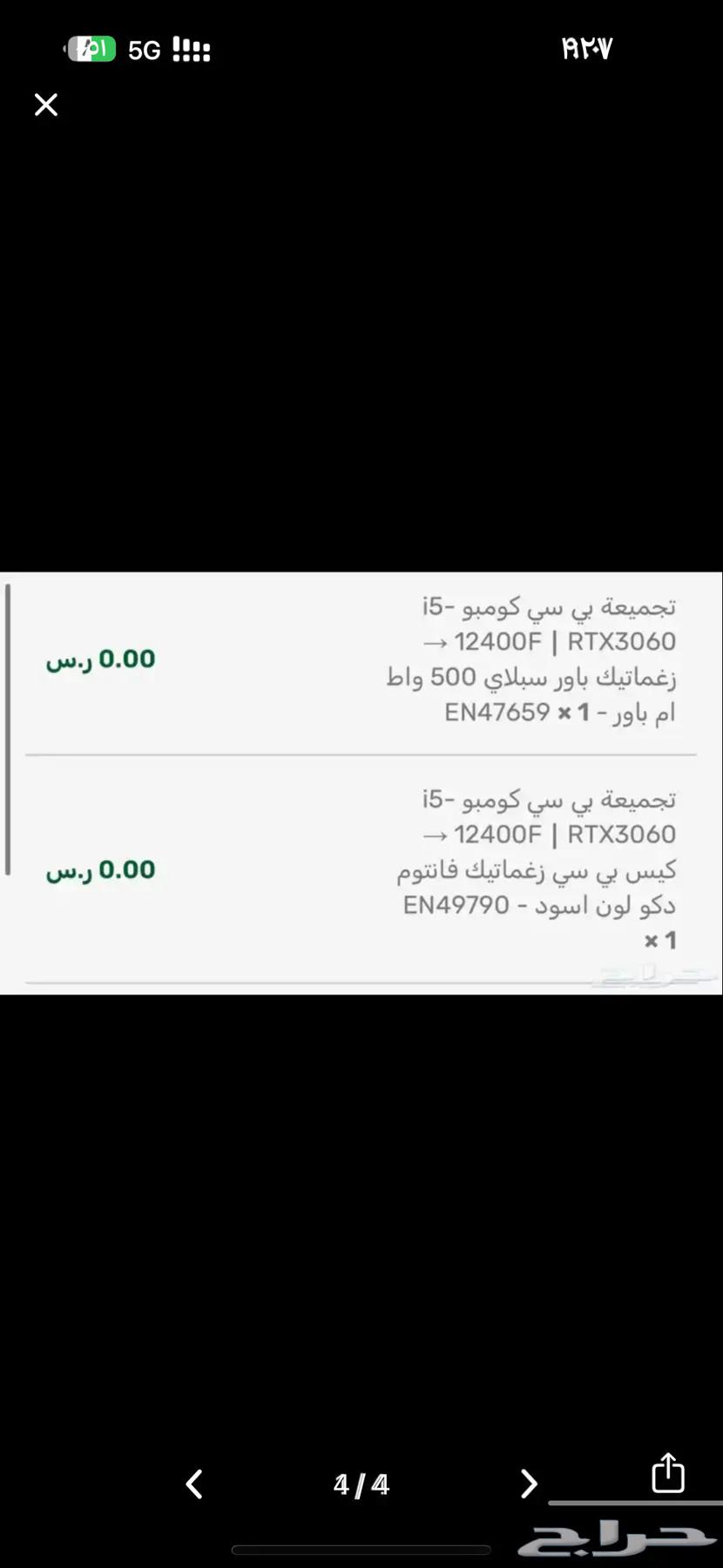Tap the 0.00 SAR price of the first item

100,659
